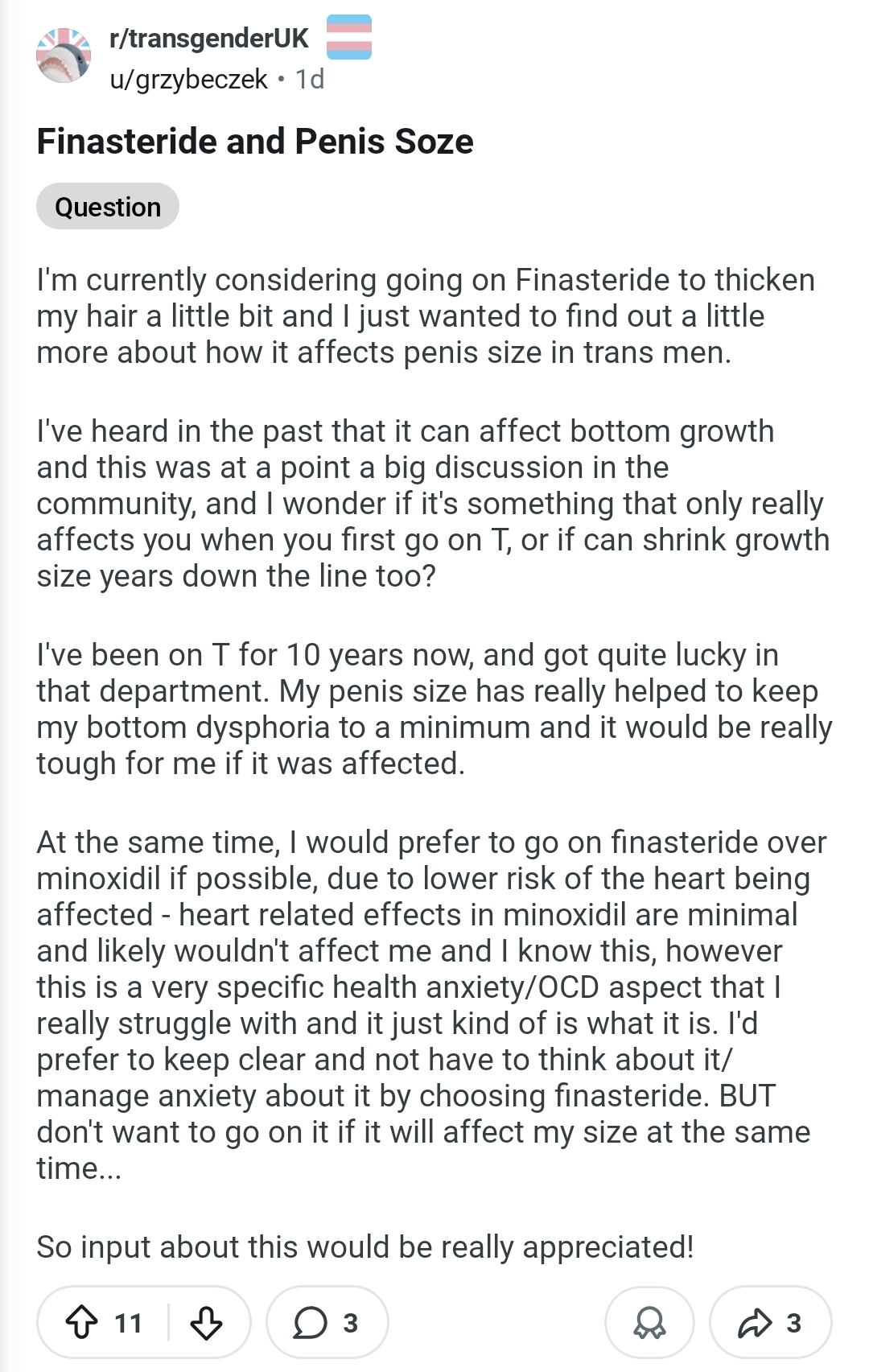Downvote this Finasteride post
The width and height of the screenshot is (869, 1372).
tap(207, 1323)
